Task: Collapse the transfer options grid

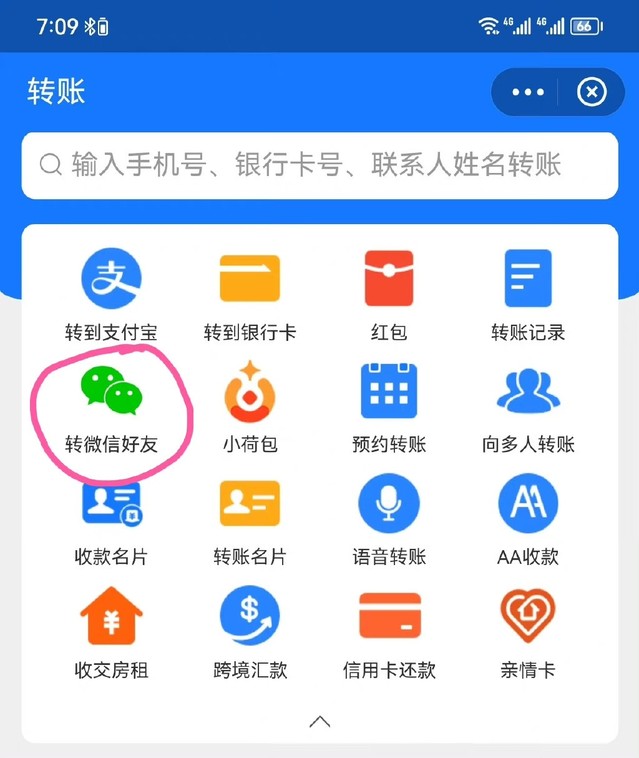Action: tap(319, 721)
